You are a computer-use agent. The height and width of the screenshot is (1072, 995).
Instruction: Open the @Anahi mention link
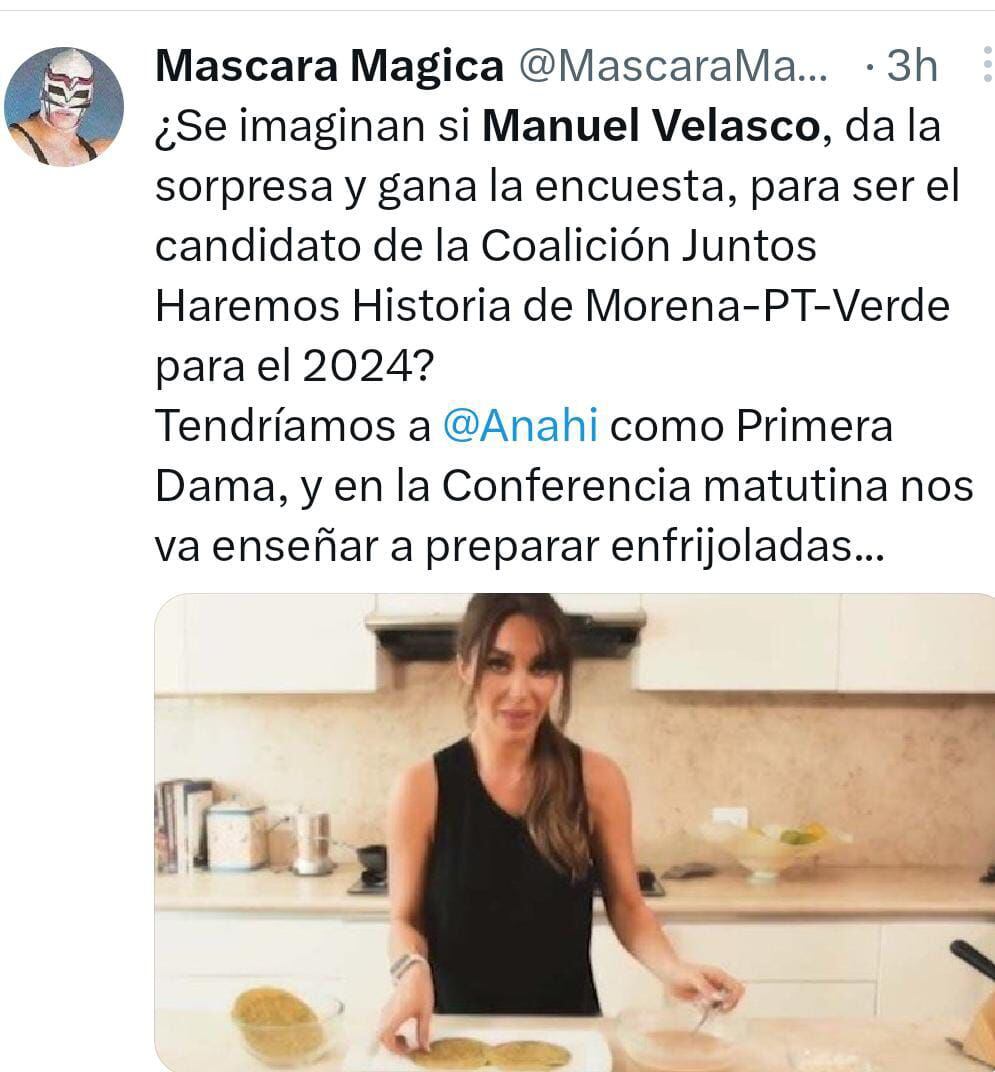519,427
